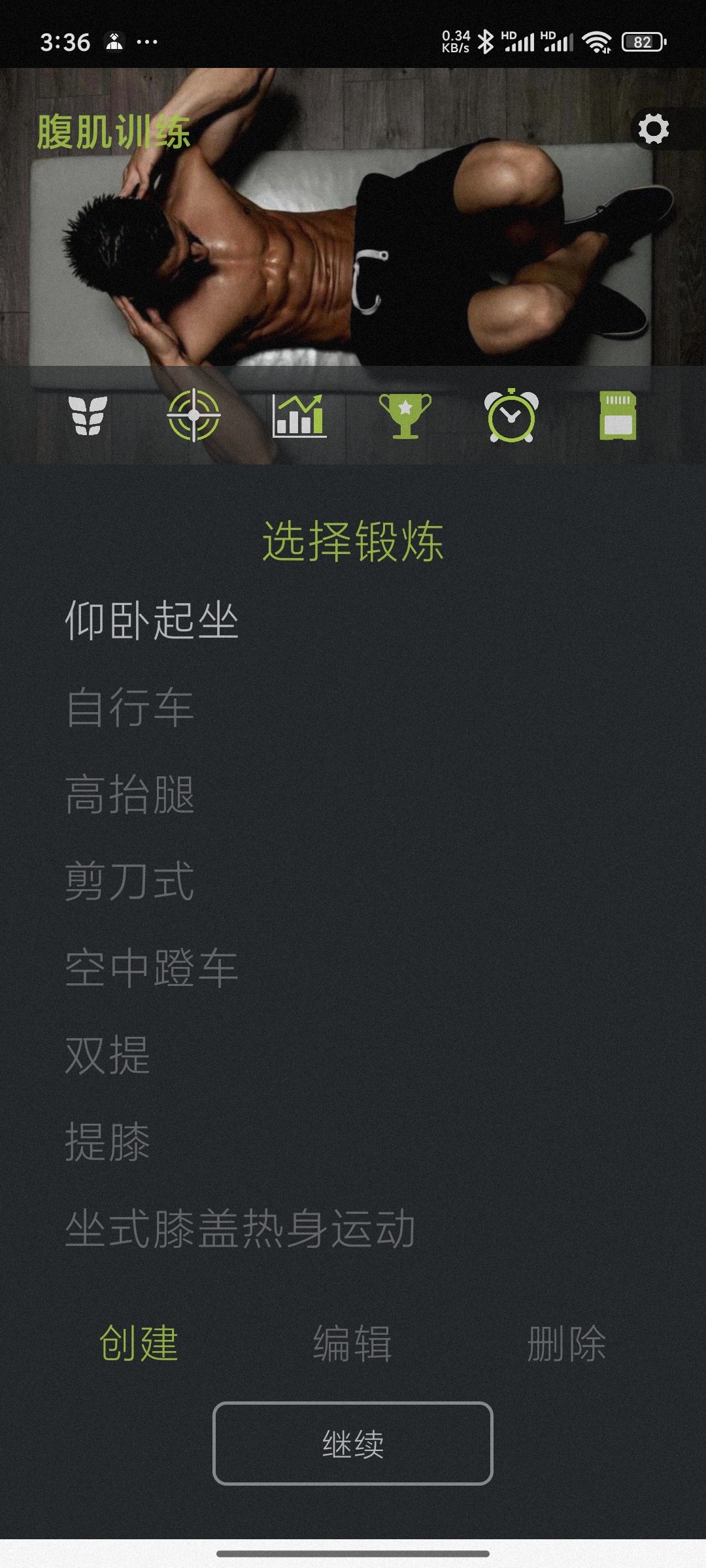Tap 删除 to delete the exercise
Screen dimensions: 706x1568
coord(567,1343)
